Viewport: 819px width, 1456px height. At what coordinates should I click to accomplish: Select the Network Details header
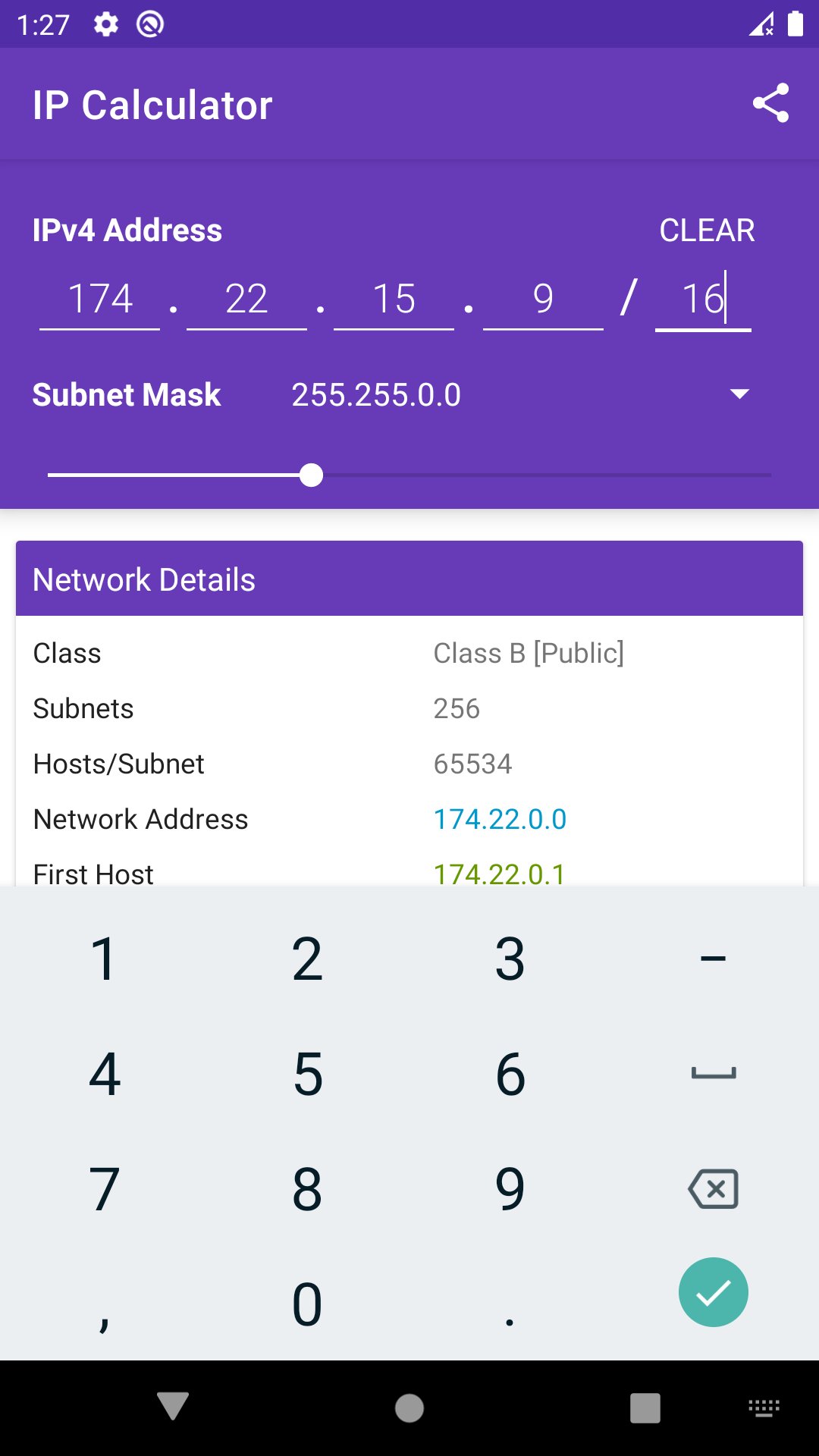[x=143, y=579]
